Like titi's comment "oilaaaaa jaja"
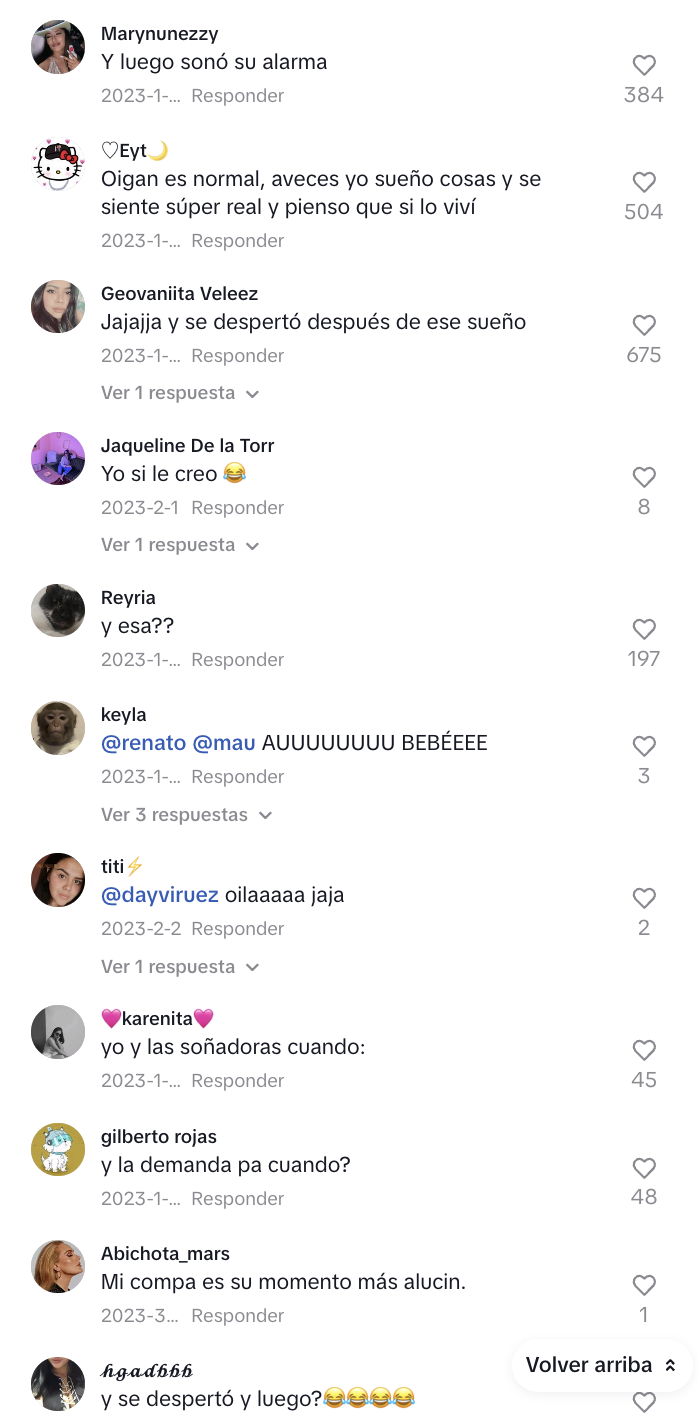Screen dimensions: 698x1418 [x=644, y=899]
